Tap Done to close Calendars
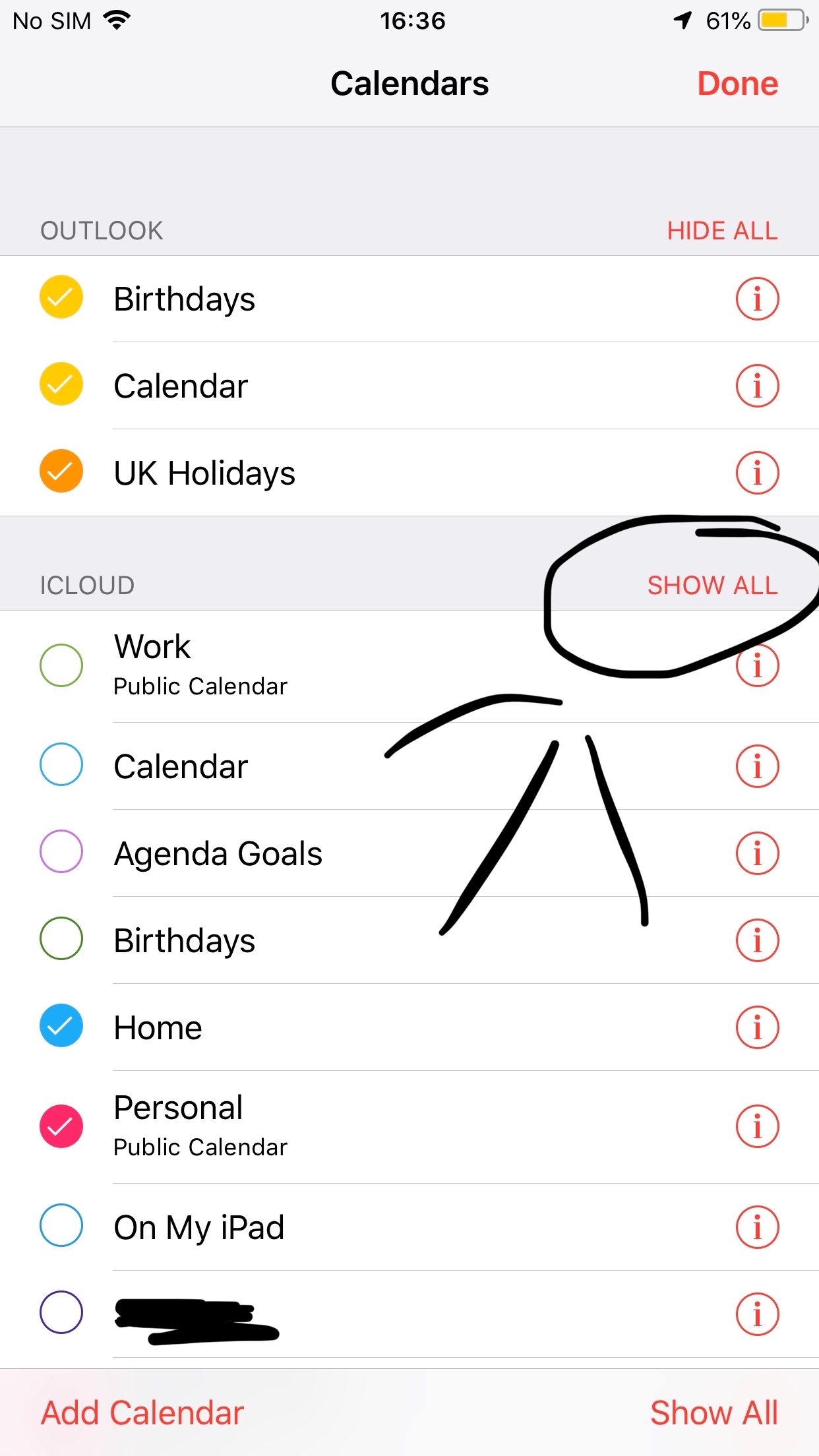This screenshot has width=819, height=1456. (x=737, y=84)
